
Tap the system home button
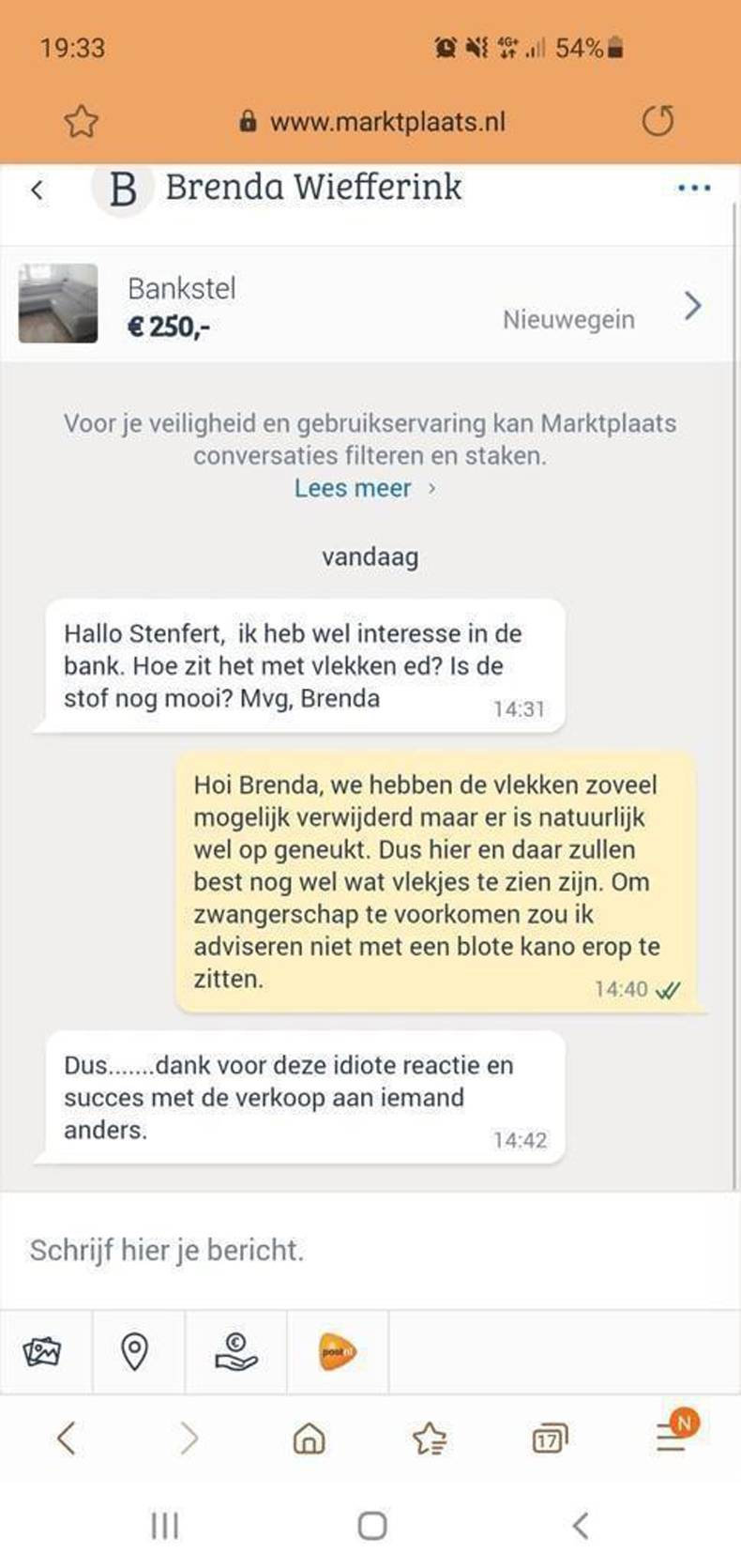tap(371, 1526)
